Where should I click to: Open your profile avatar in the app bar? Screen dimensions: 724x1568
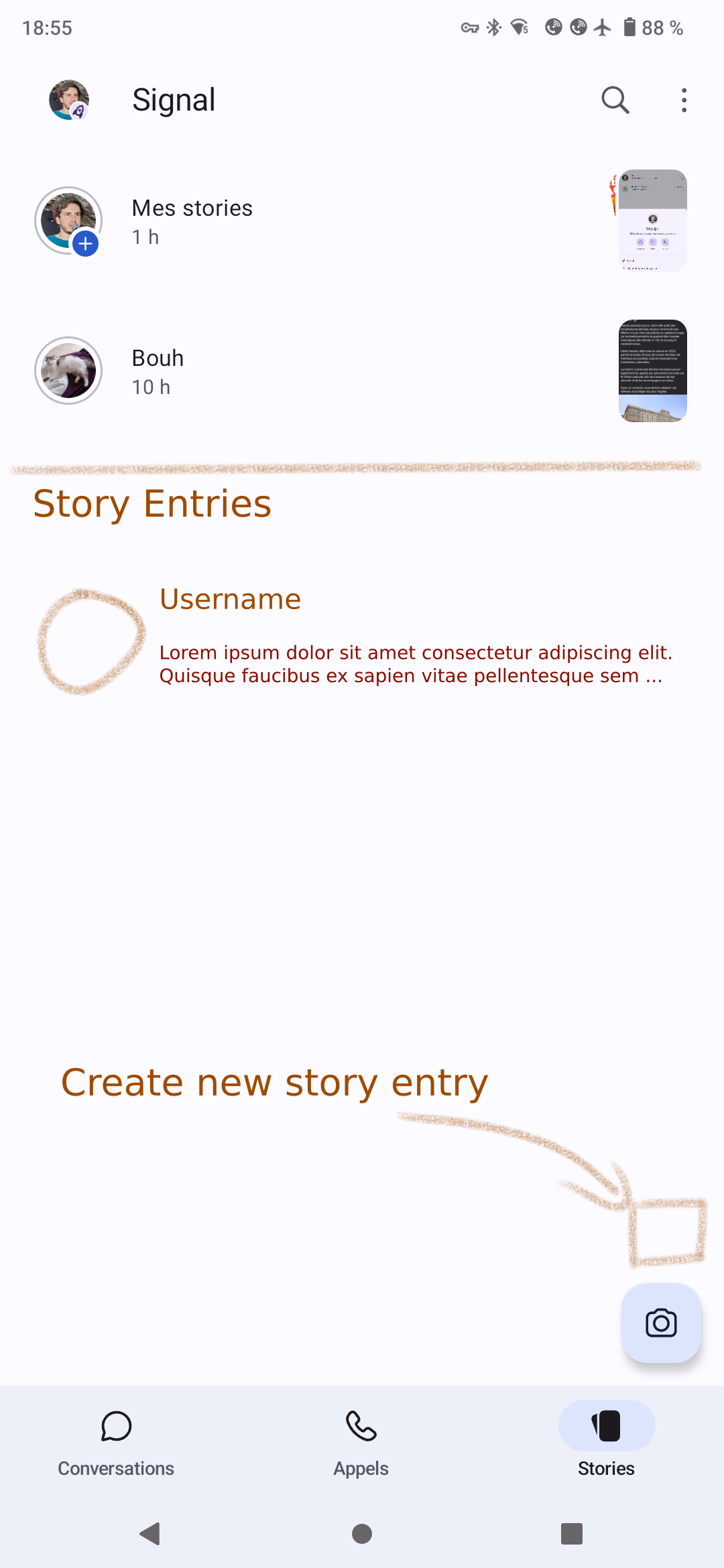(x=69, y=100)
